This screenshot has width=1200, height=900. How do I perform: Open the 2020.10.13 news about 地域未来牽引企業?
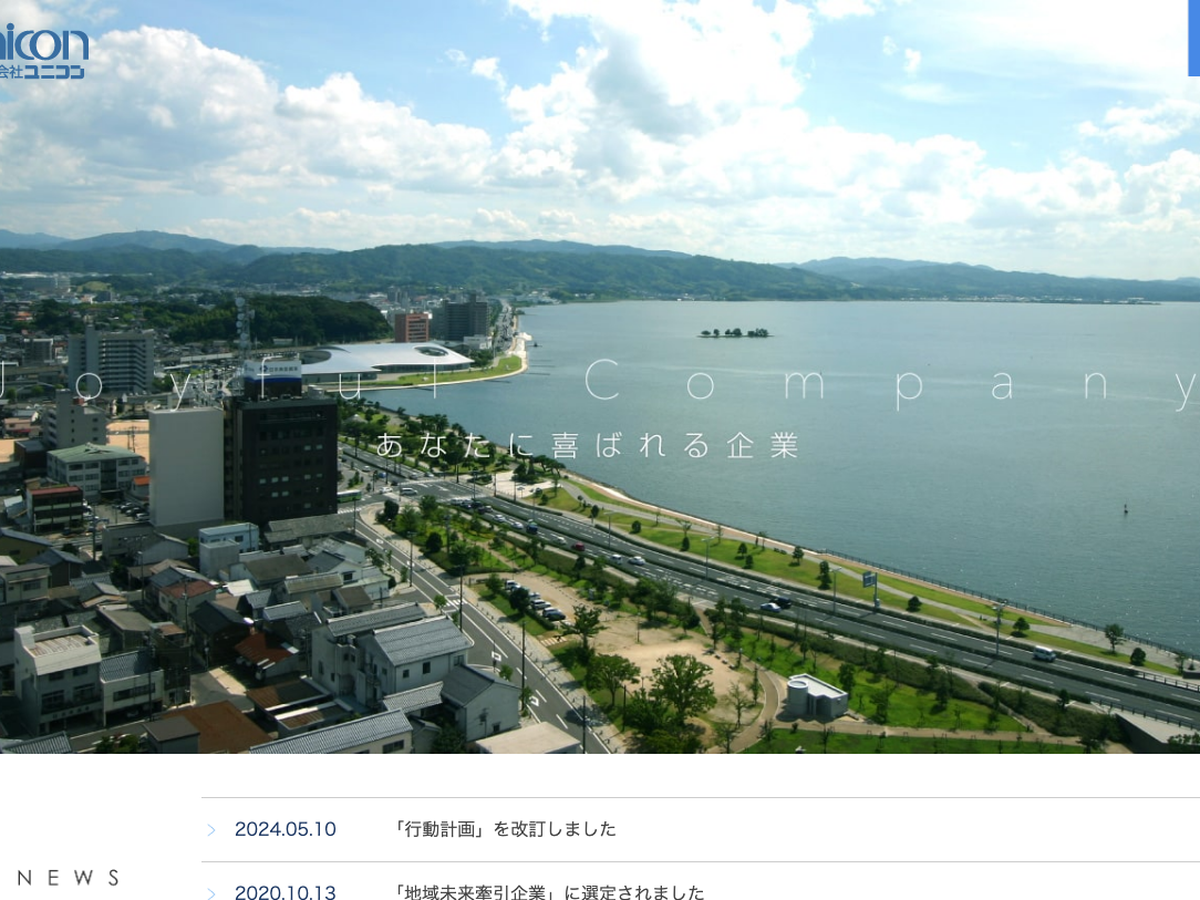[550, 891]
